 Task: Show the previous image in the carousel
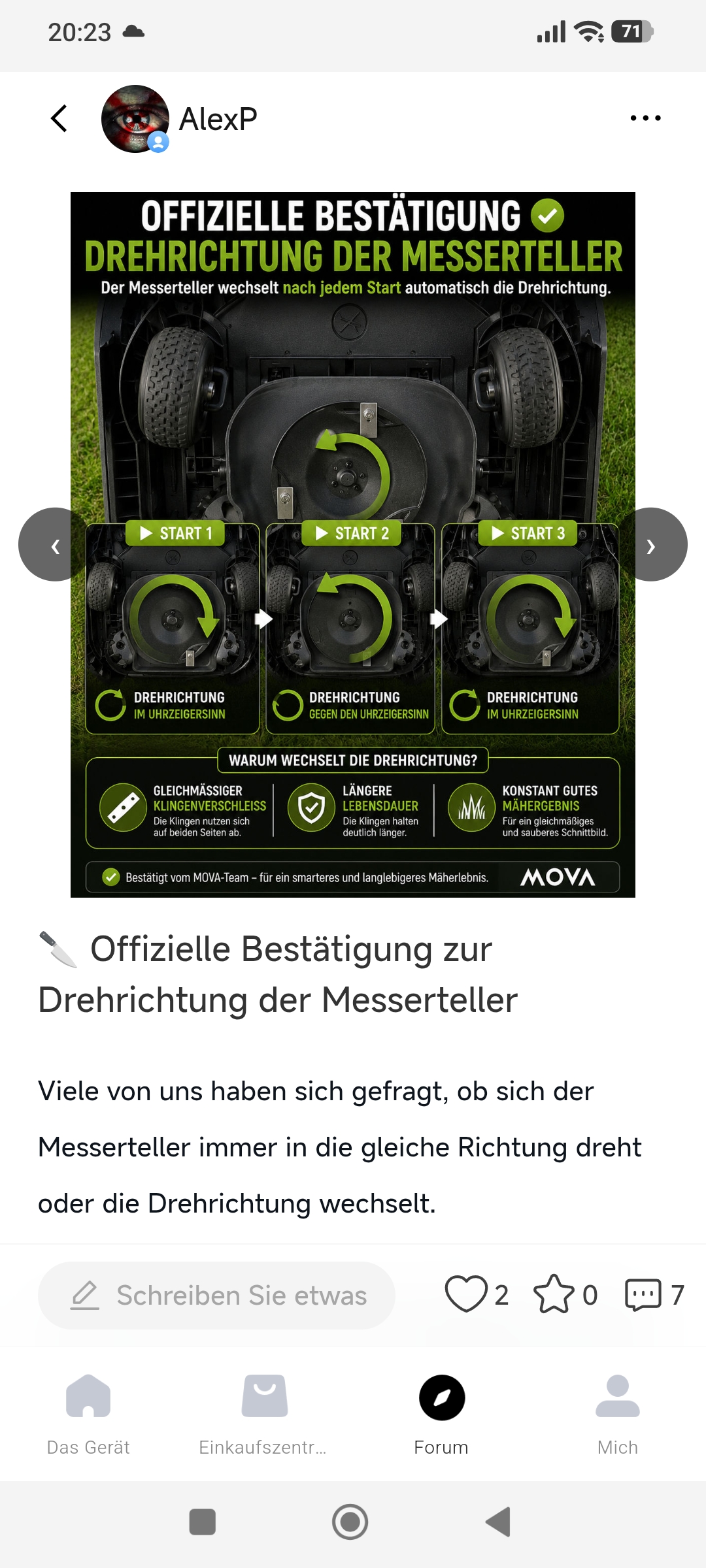(55, 544)
